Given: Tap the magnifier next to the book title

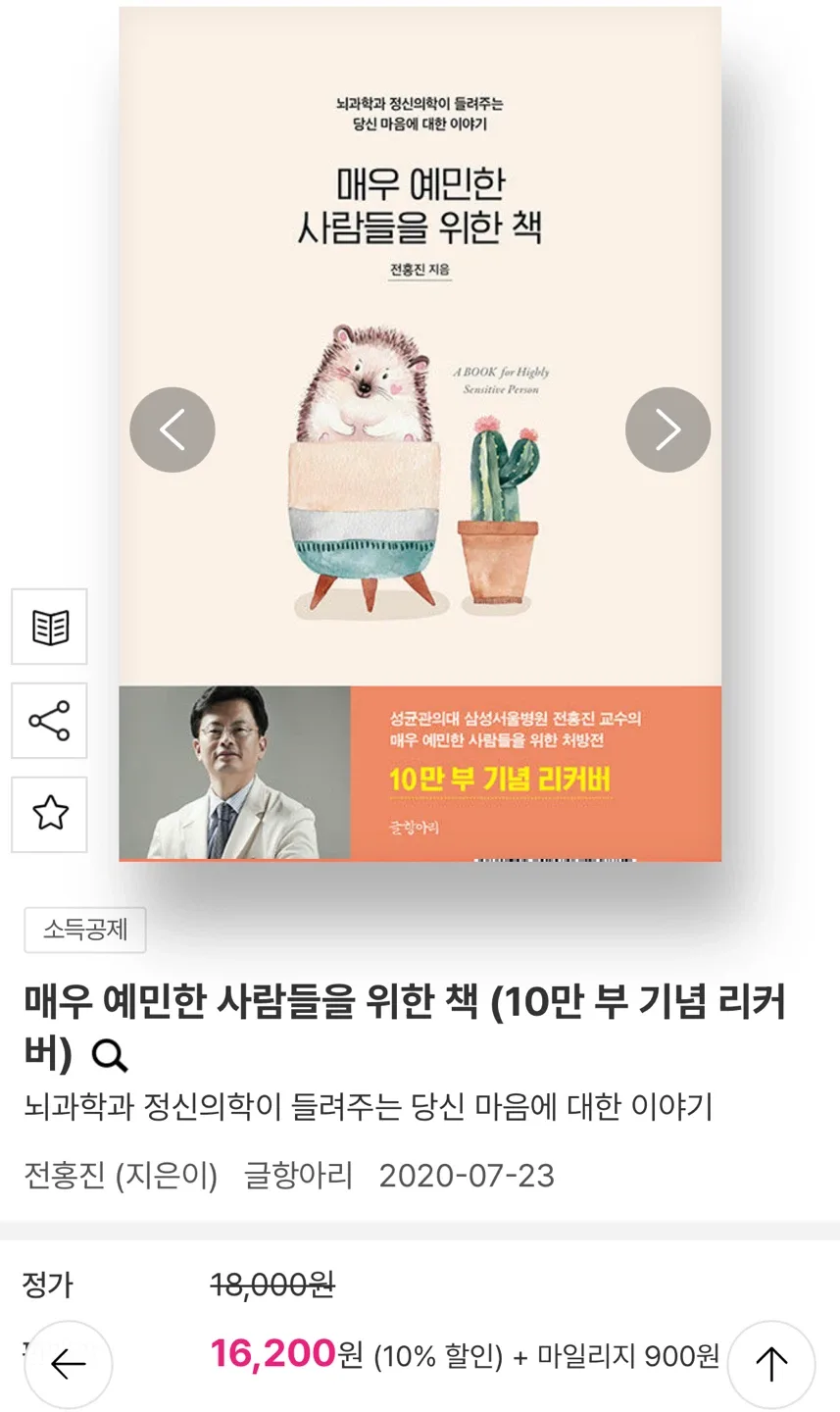Looking at the screenshot, I should tap(109, 1056).
